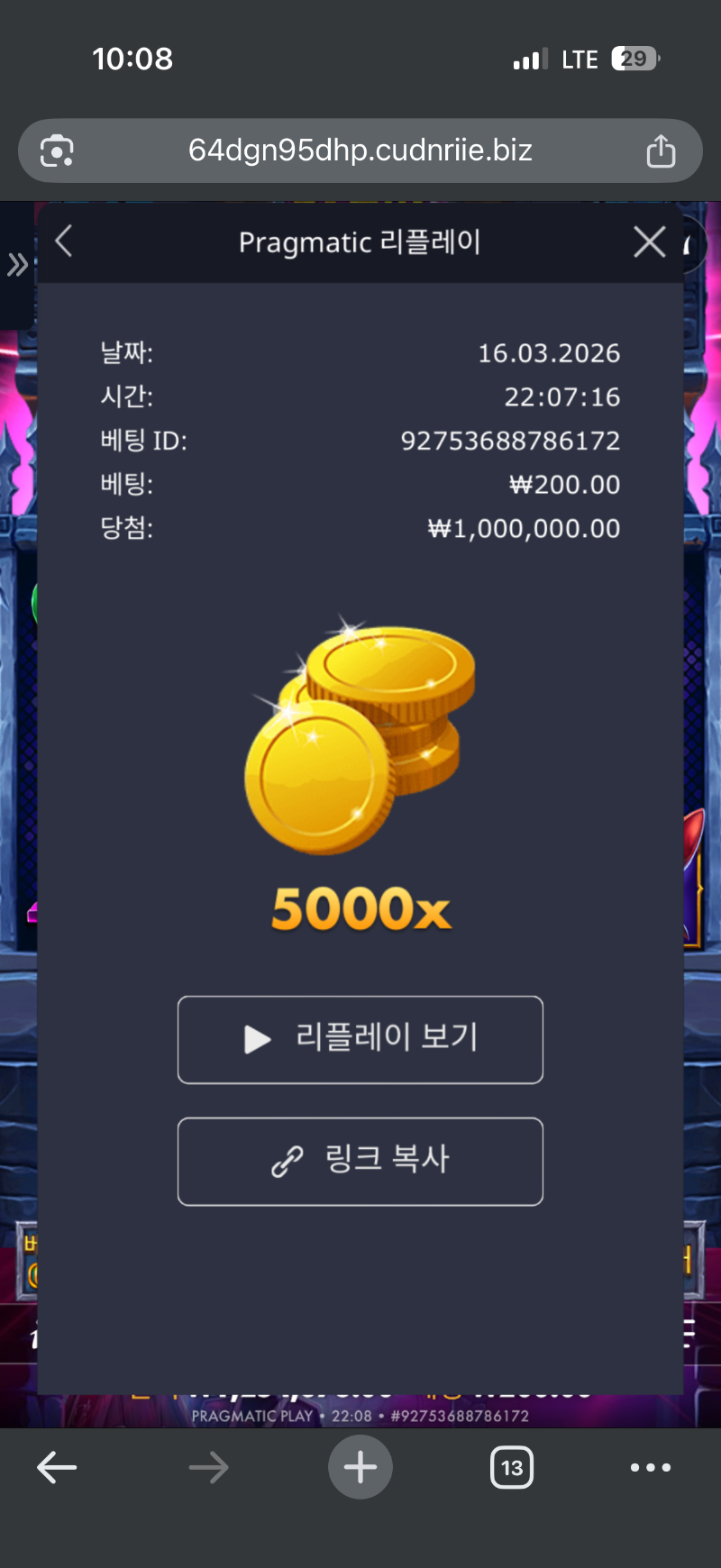Open a new browser tab
The width and height of the screenshot is (721, 1568).
coord(360,1468)
